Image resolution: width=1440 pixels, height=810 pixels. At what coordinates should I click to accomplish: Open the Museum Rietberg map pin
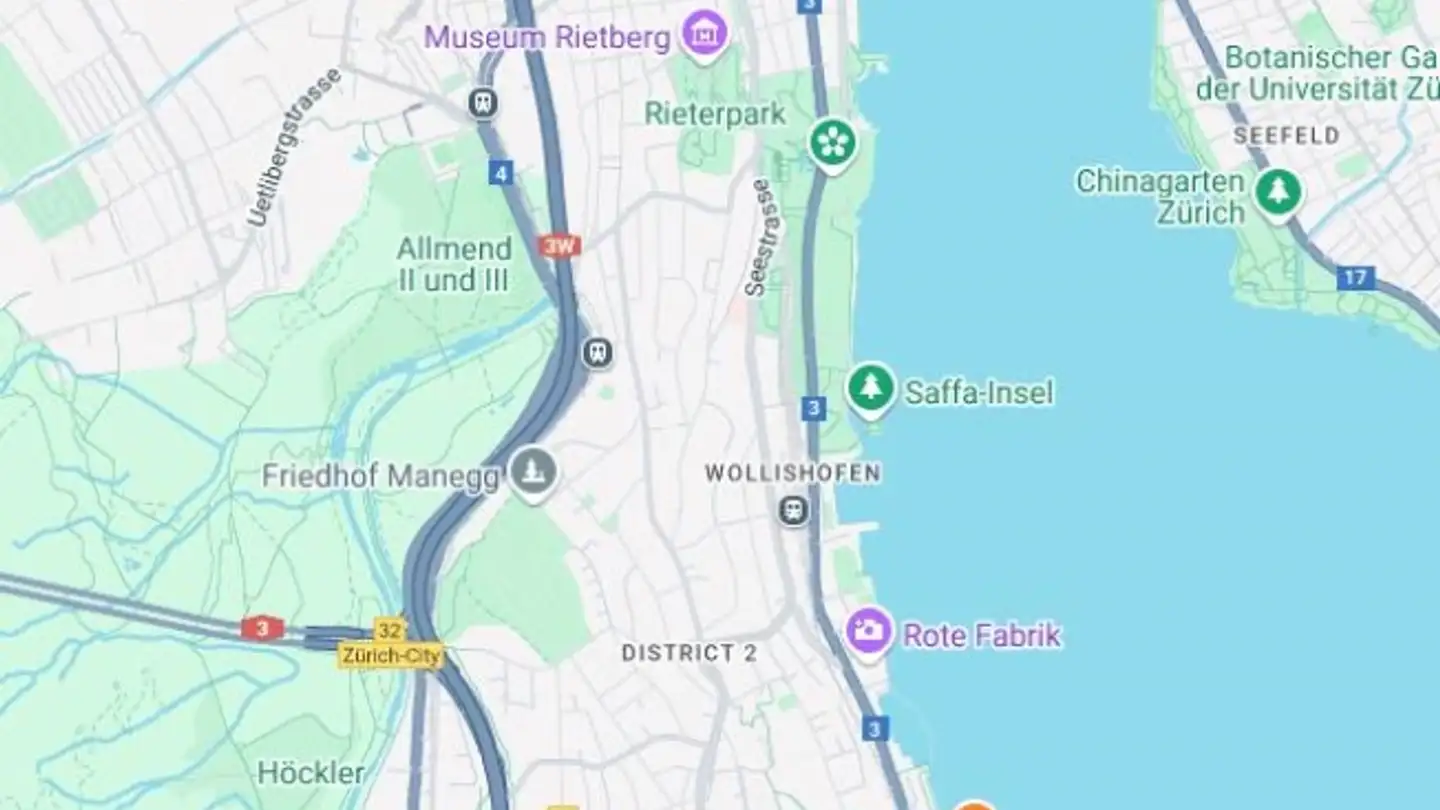pos(705,35)
